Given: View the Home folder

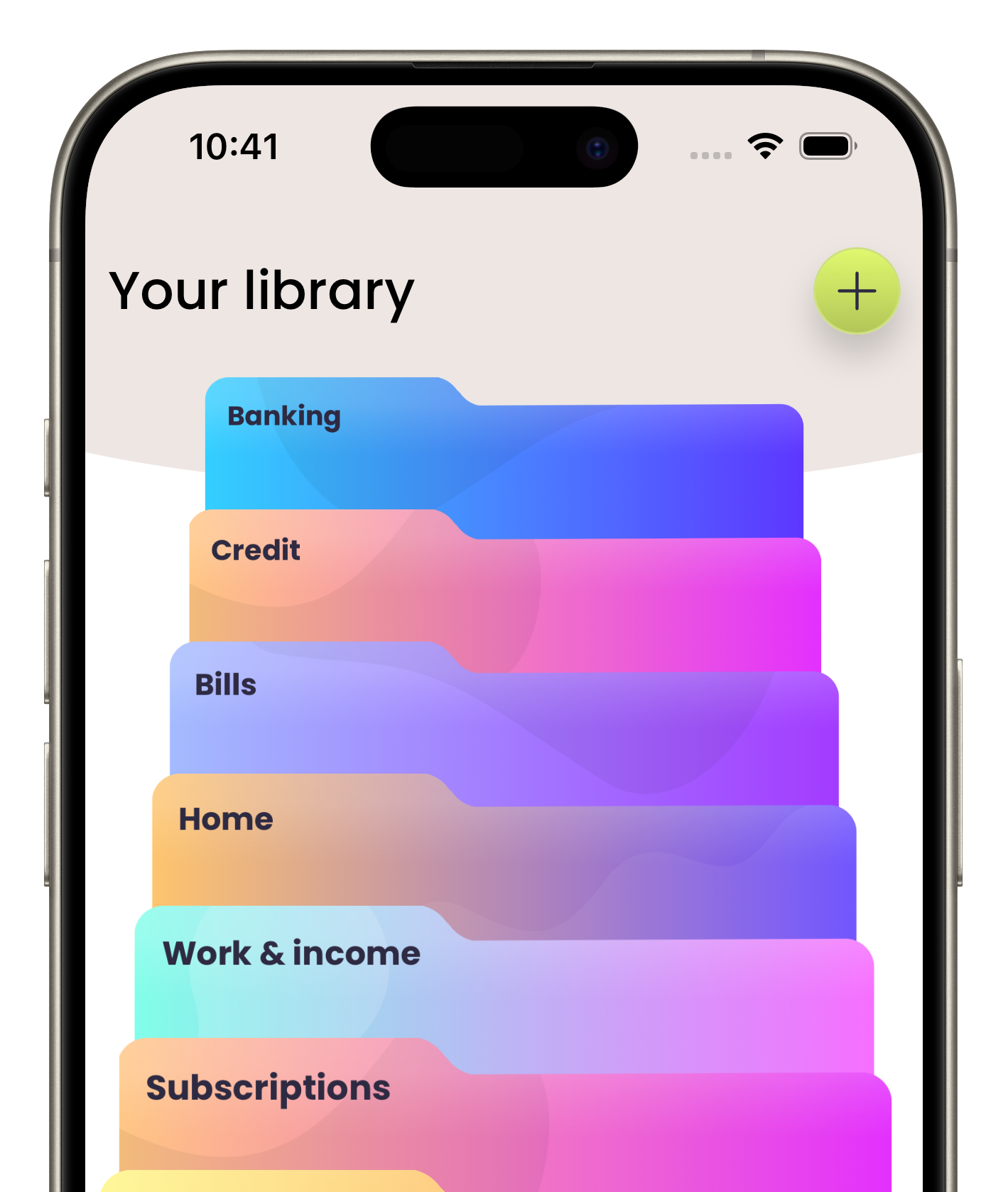Looking at the screenshot, I should pyautogui.click(x=226, y=820).
